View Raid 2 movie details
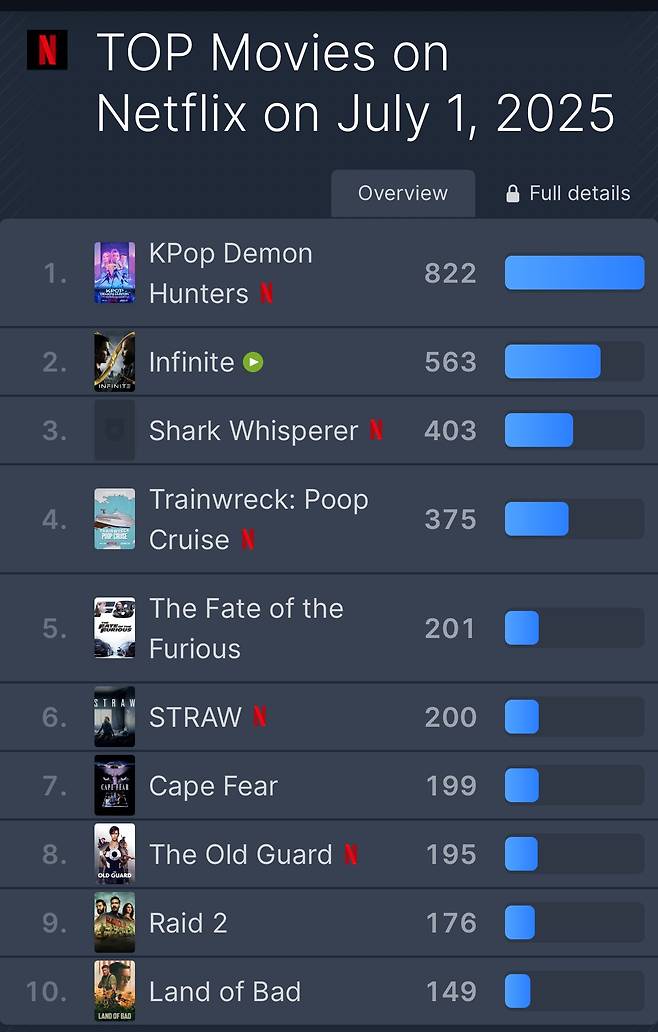This screenshot has height=1032, width=658. tap(188, 923)
